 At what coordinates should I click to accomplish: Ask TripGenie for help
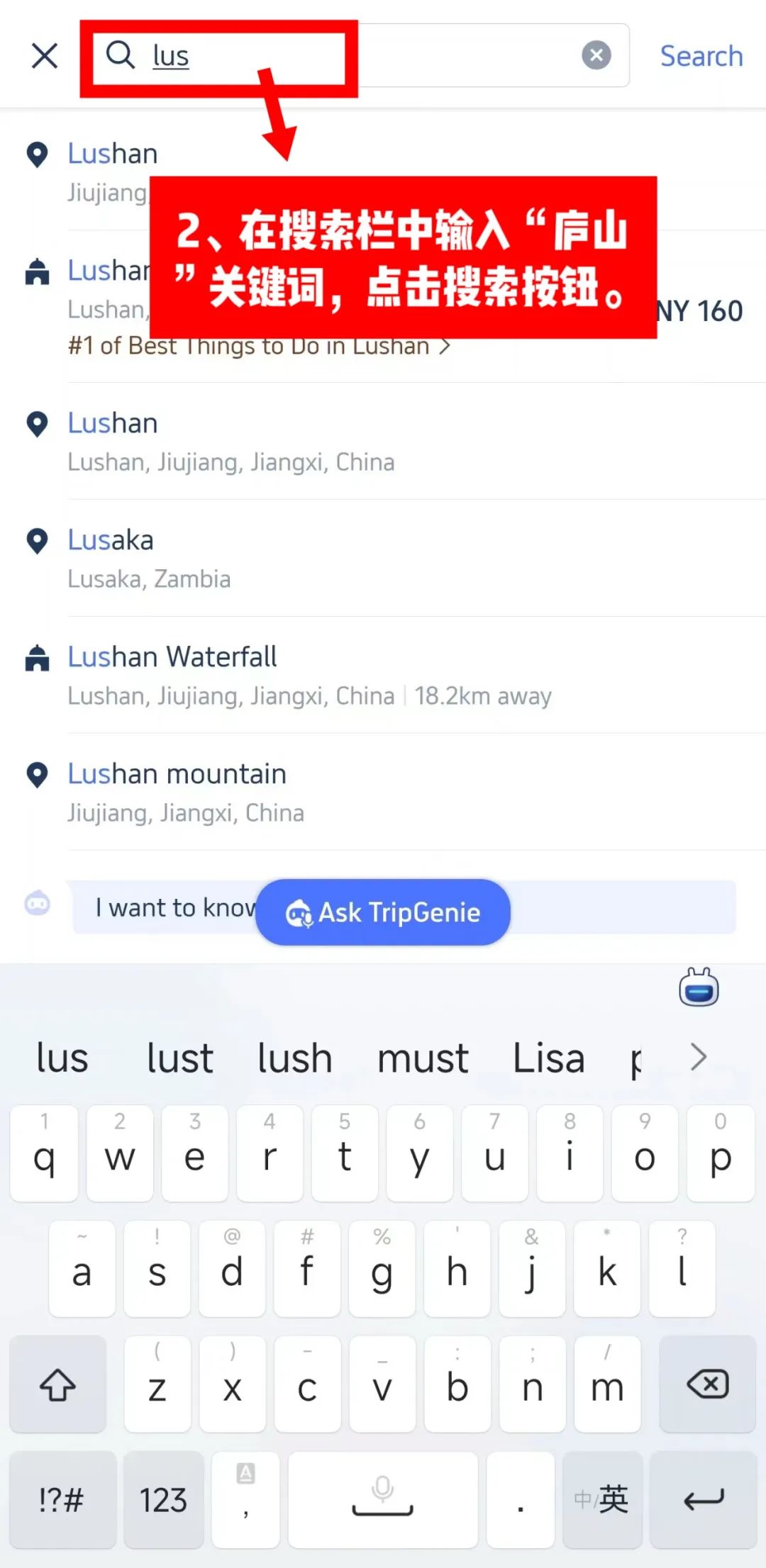[x=383, y=912]
